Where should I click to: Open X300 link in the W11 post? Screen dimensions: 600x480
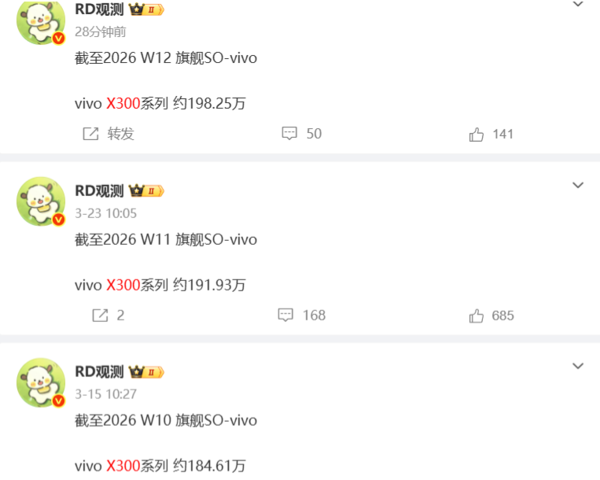pyautogui.click(x=122, y=285)
